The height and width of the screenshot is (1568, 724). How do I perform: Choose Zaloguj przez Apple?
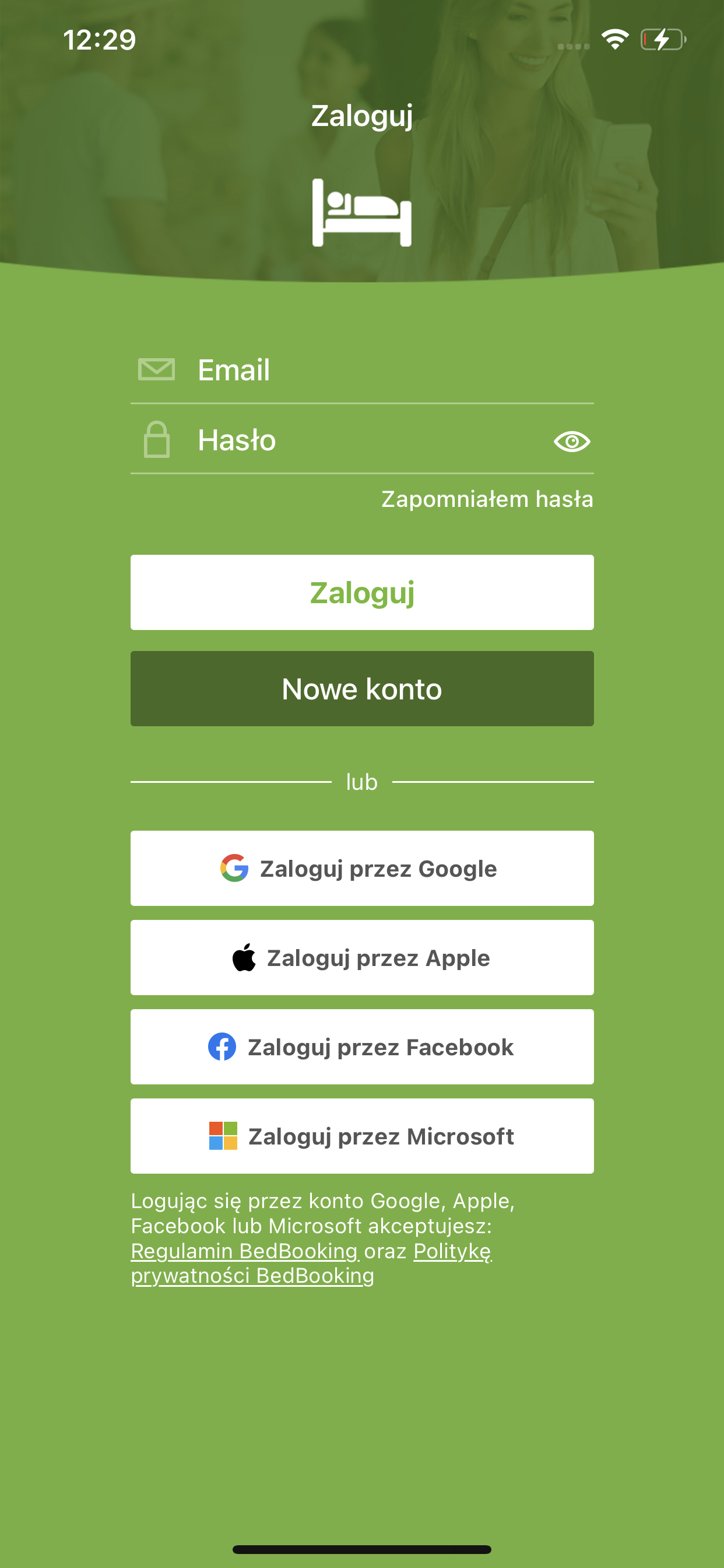click(362, 957)
